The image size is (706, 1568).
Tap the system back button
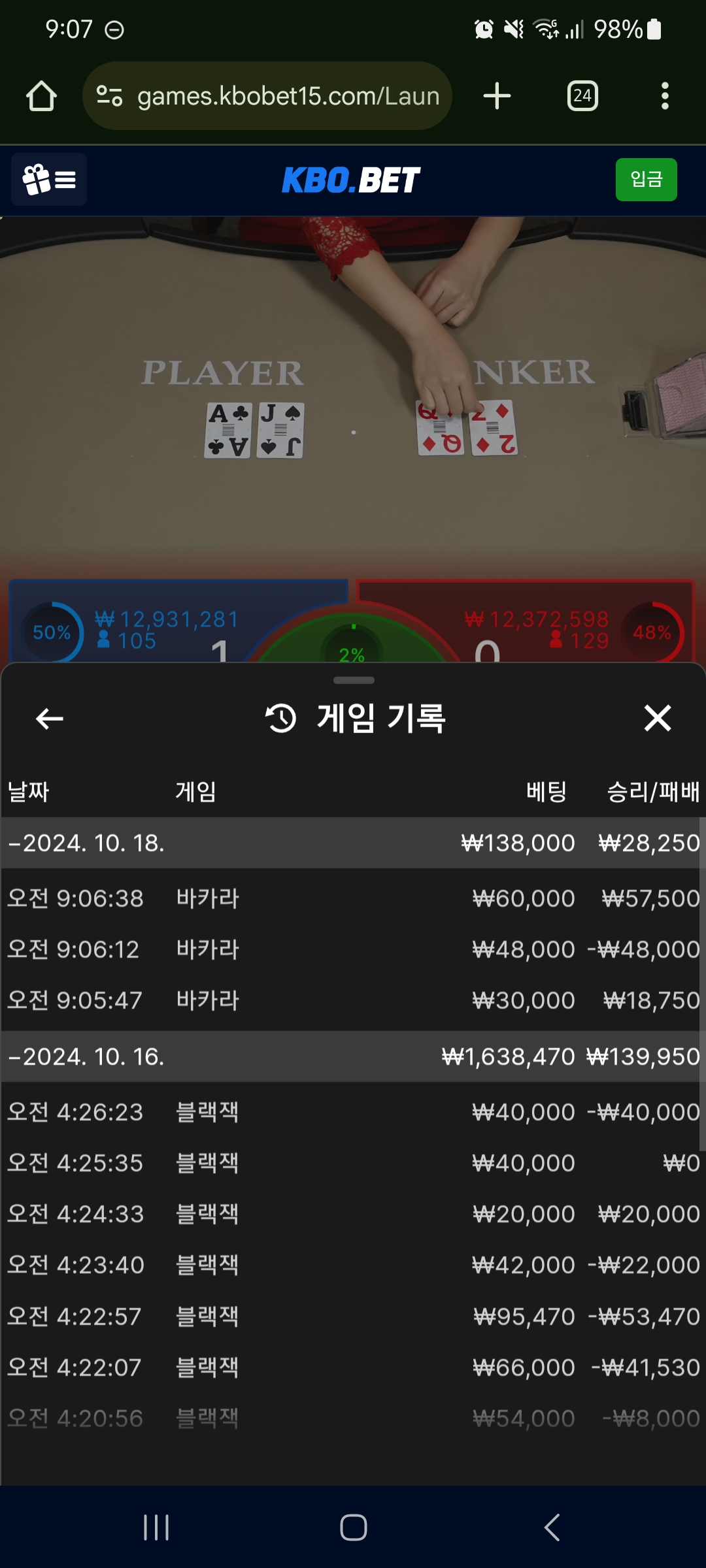[x=552, y=1527]
